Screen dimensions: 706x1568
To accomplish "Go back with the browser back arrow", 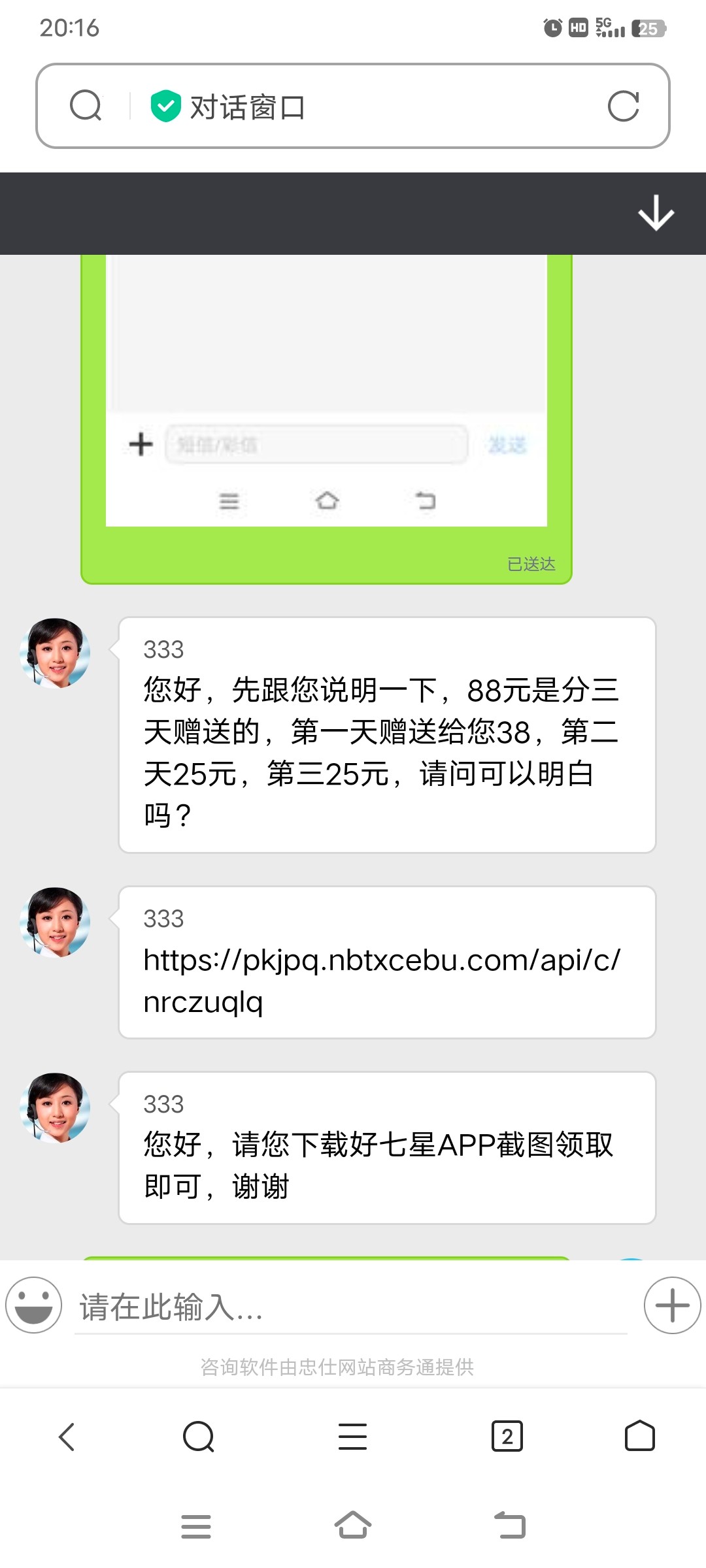I will tap(67, 1437).
